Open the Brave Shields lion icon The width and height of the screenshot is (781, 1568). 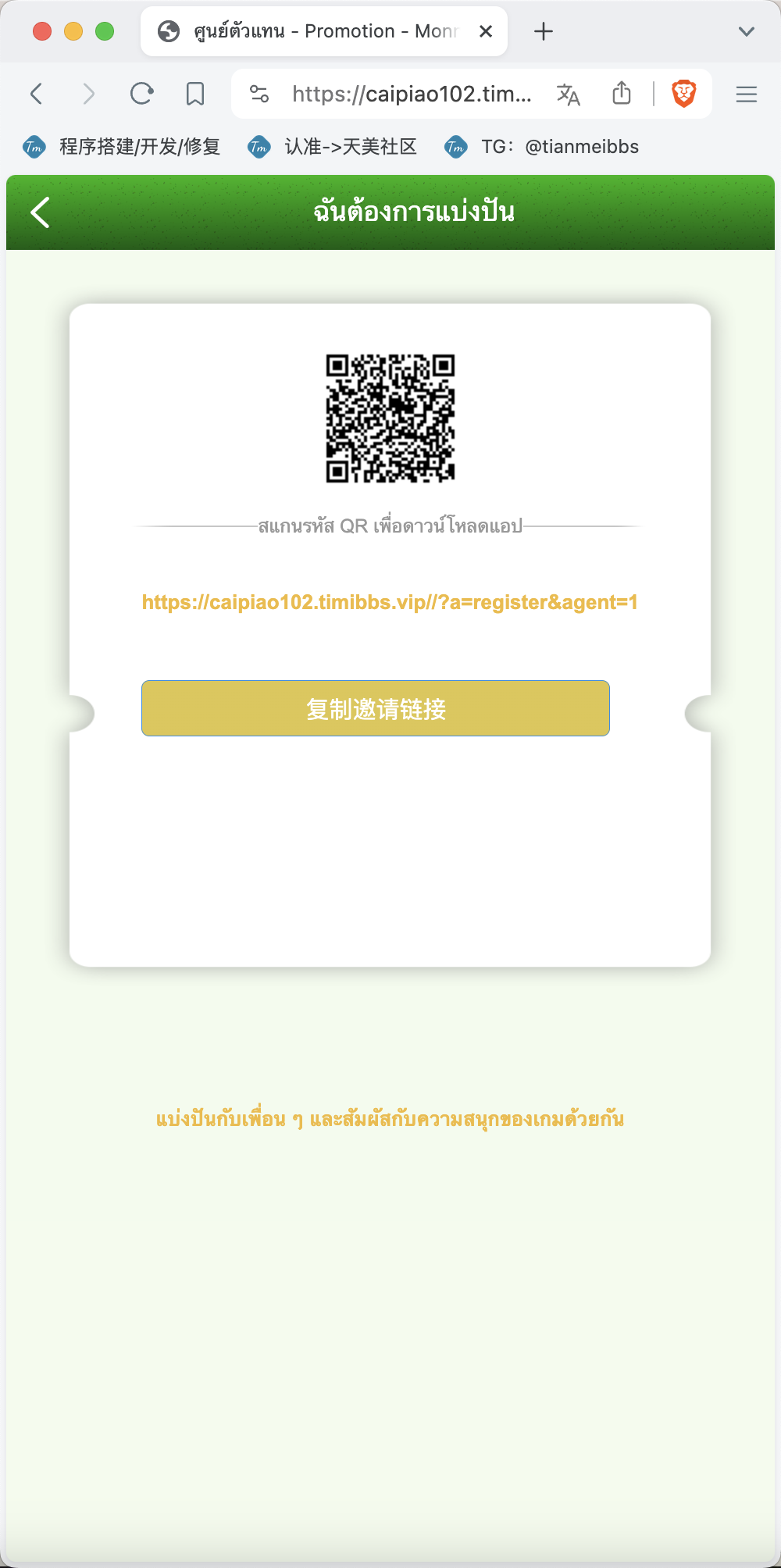pyautogui.click(x=684, y=94)
